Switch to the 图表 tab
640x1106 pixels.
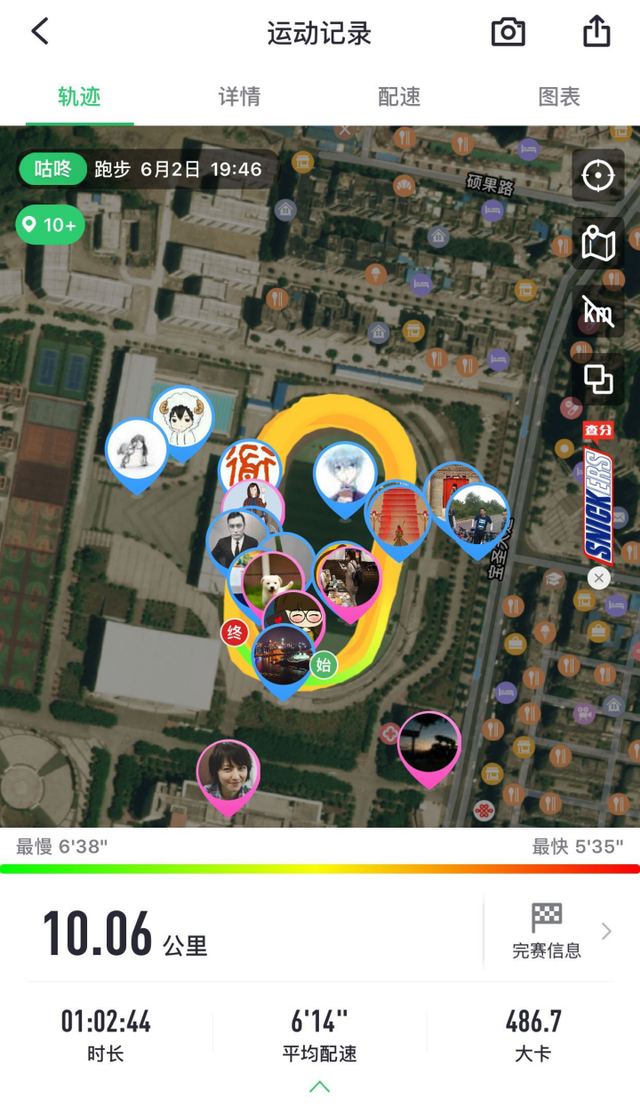[x=559, y=97]
